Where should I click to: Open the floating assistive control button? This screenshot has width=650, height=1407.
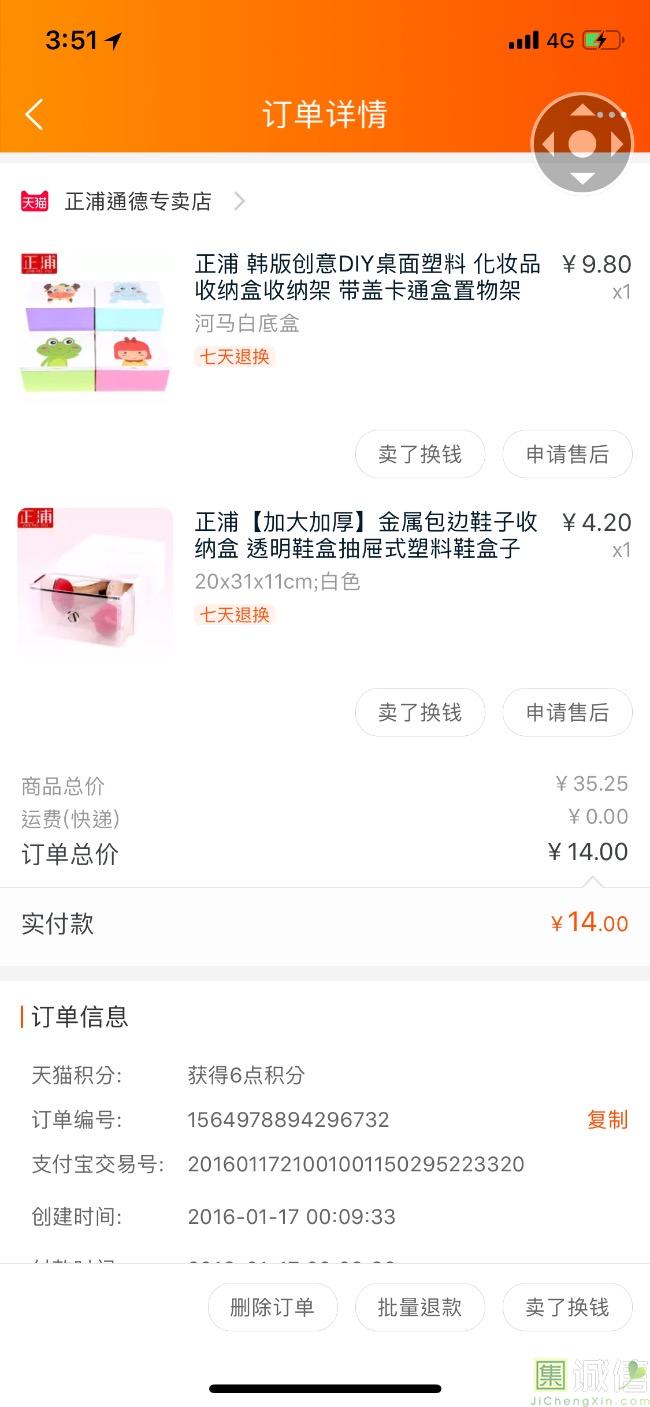582,144
